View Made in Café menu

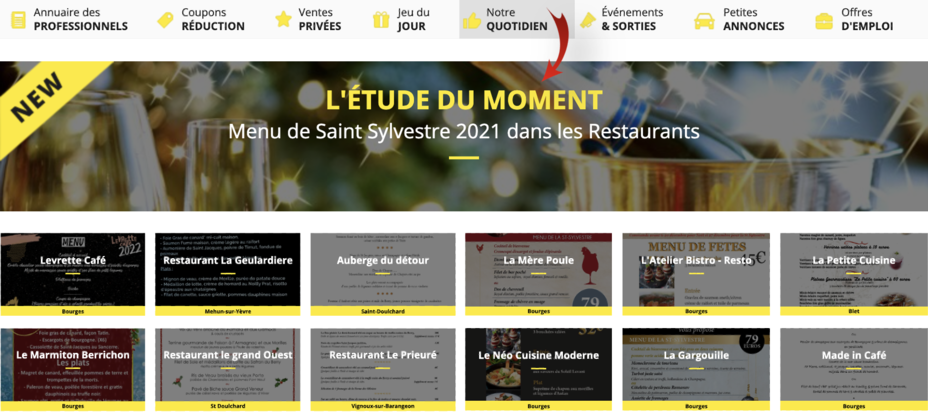[x=853, y=365]
